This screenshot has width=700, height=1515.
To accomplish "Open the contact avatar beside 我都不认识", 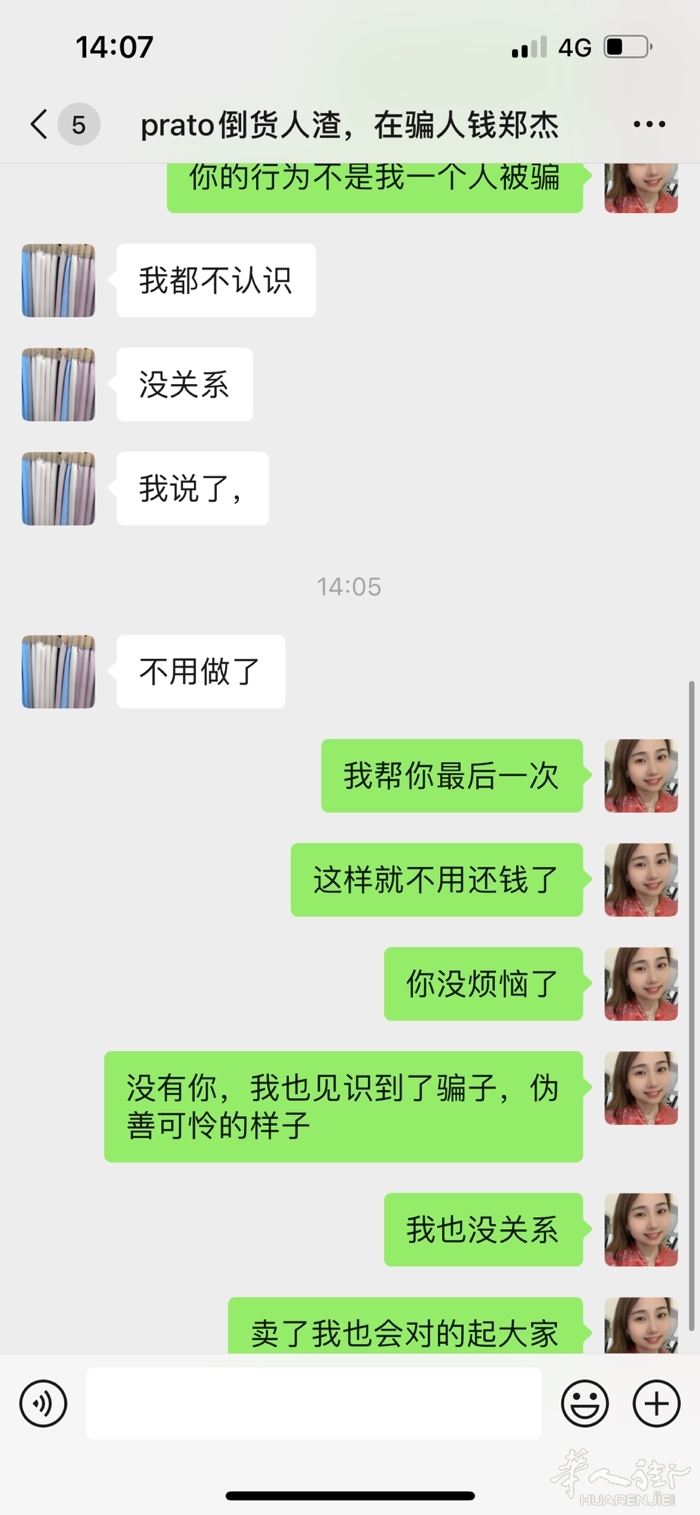I will pos(59,281).
